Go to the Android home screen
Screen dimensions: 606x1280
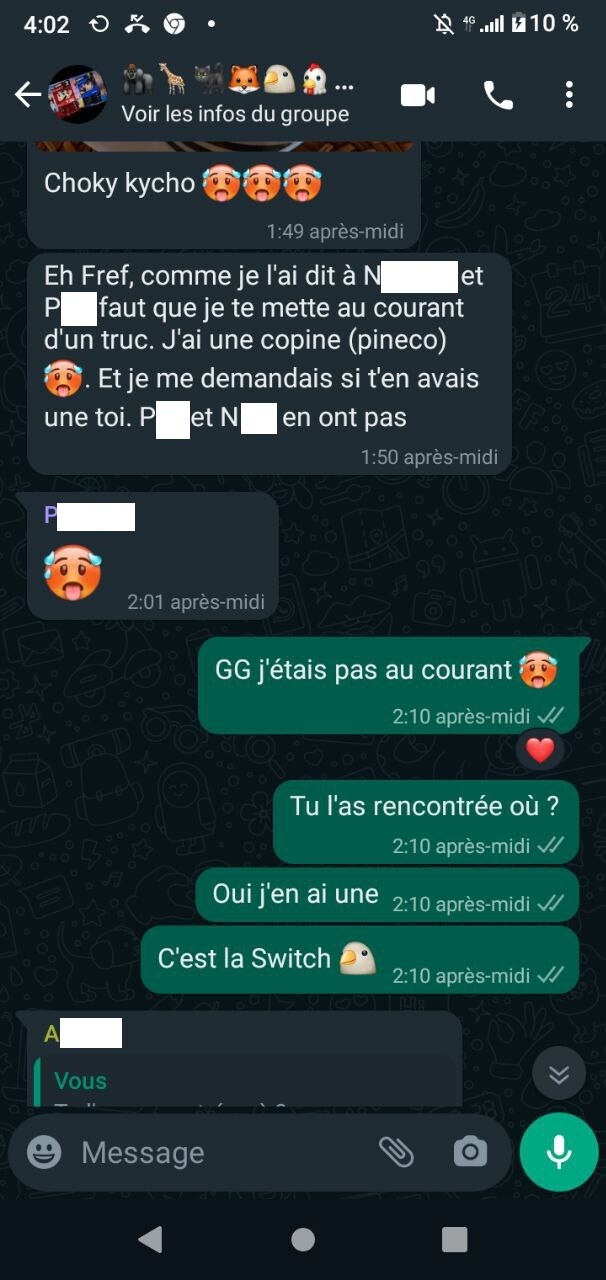pyautogui.click(x=303, y=1240)
